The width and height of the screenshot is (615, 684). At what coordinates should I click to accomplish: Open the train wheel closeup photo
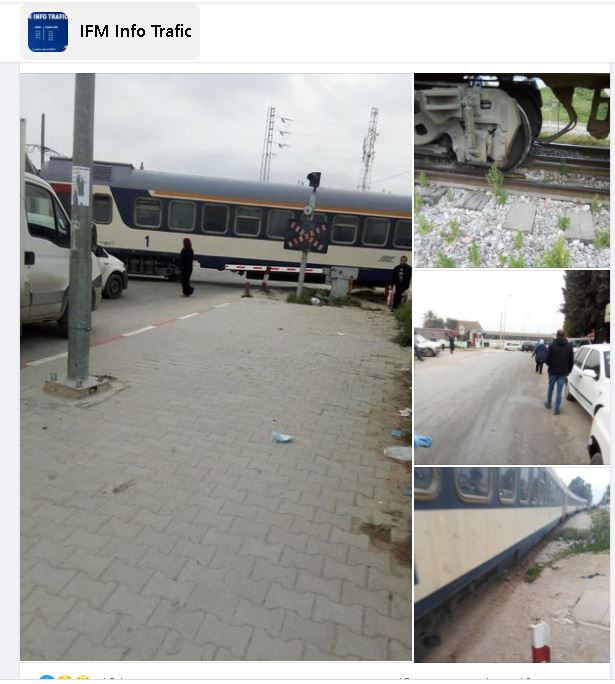coord(511,170)
